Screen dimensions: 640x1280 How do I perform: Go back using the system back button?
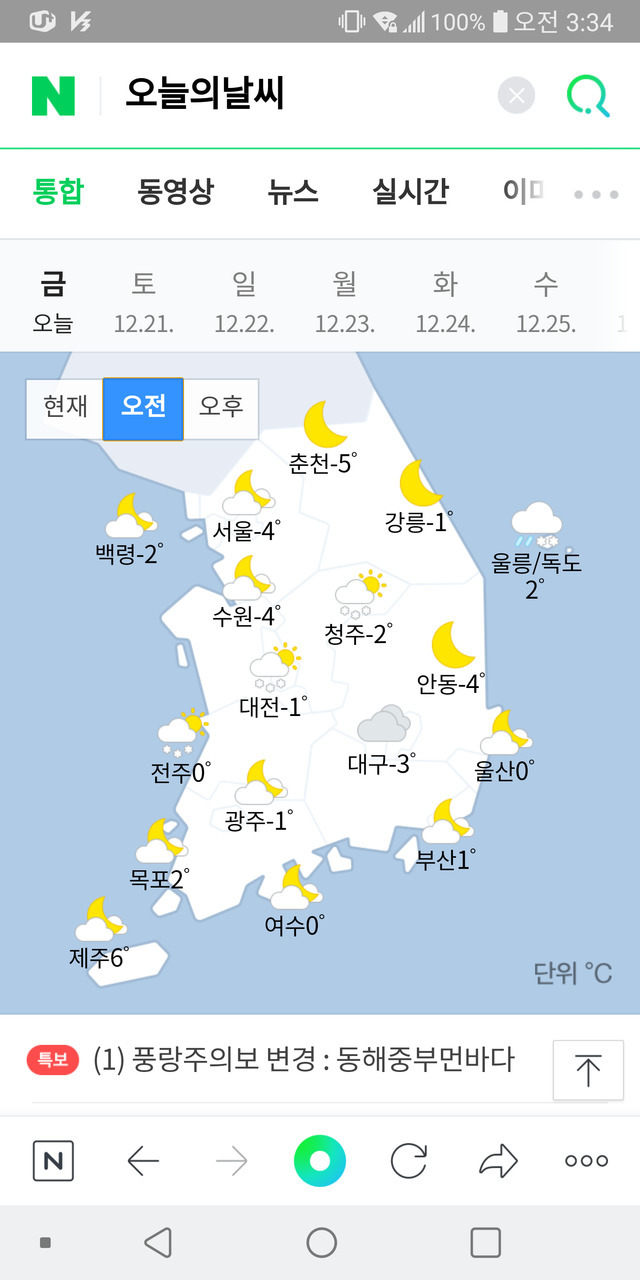coord(158,1243)
